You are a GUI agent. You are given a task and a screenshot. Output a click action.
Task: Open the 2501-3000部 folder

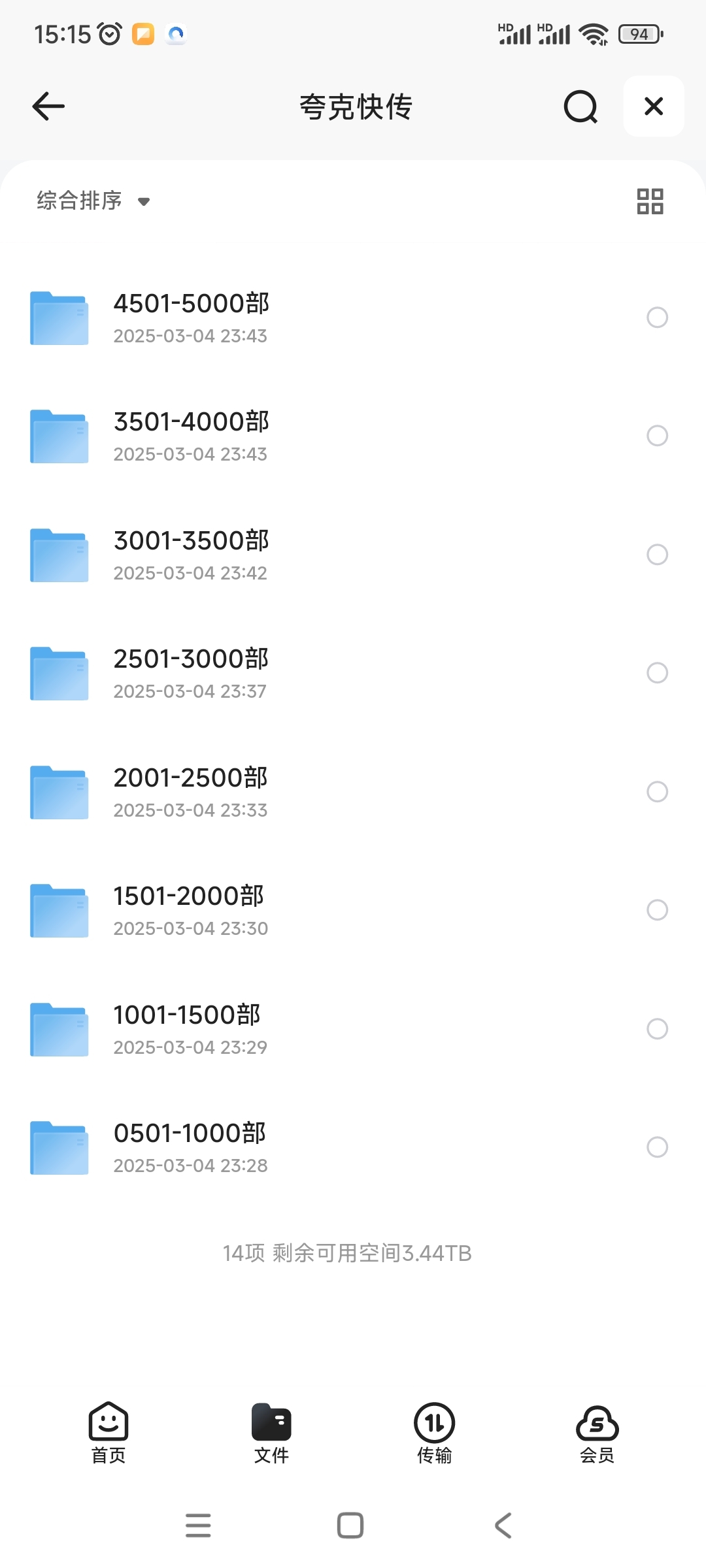pos(191,673)
